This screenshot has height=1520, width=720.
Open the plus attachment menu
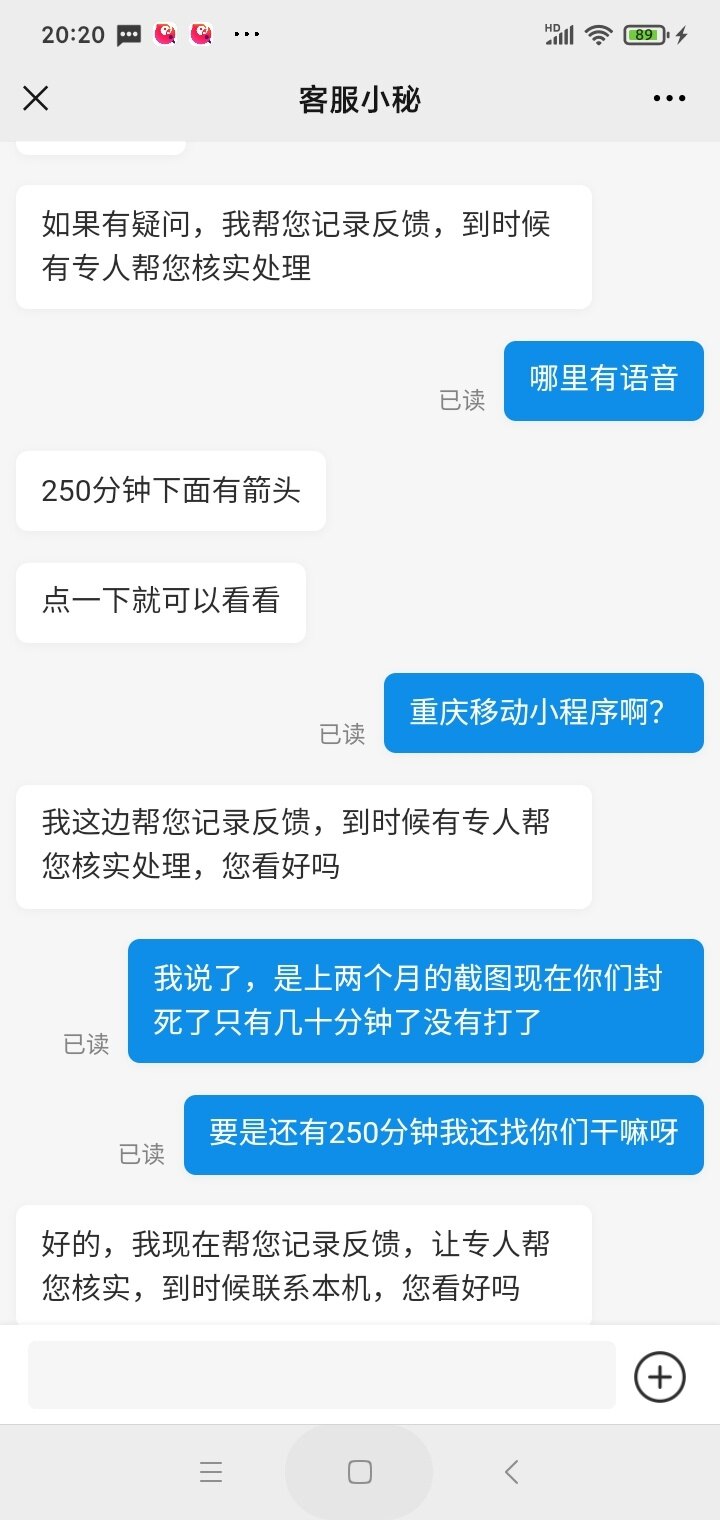click(660, 1376)
